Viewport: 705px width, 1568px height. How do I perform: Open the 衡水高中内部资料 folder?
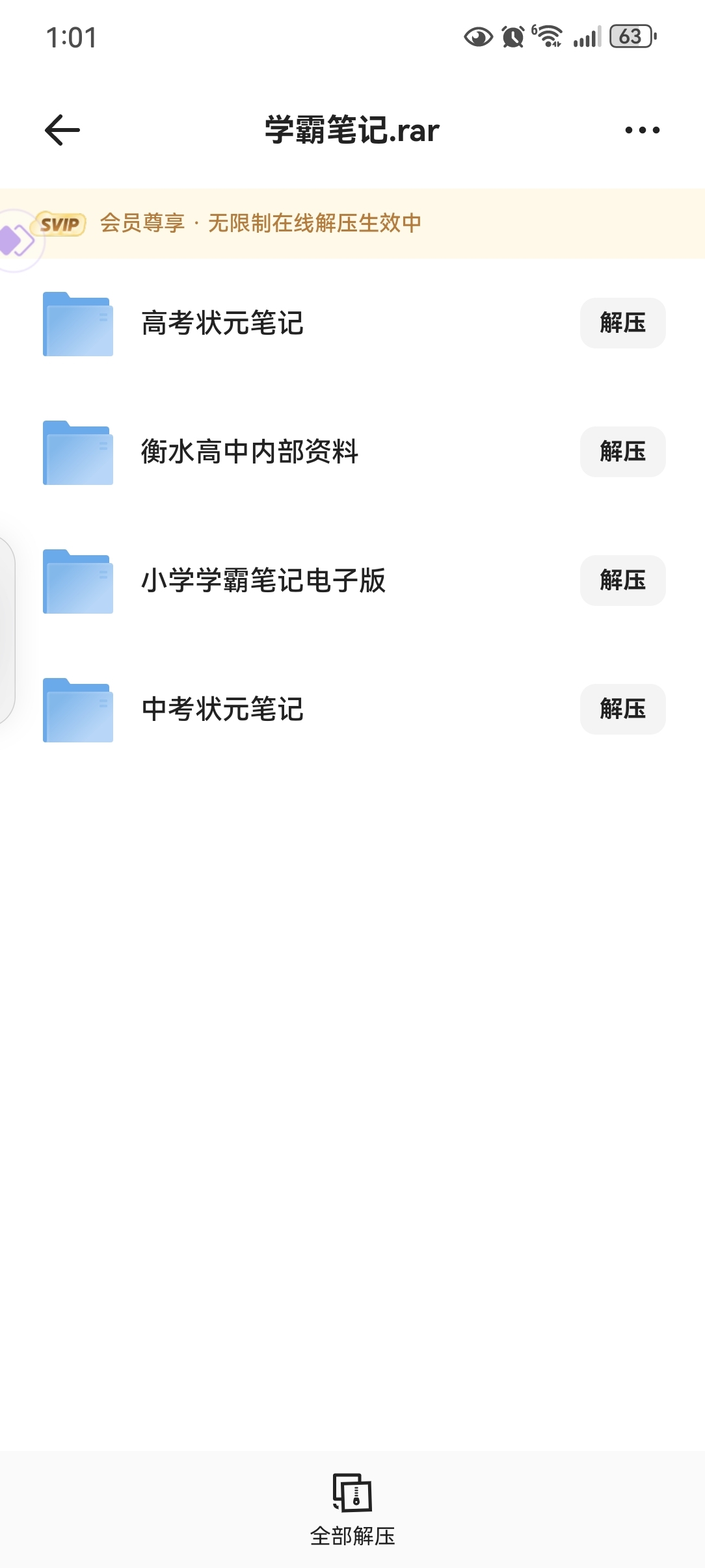coord(250,452)
